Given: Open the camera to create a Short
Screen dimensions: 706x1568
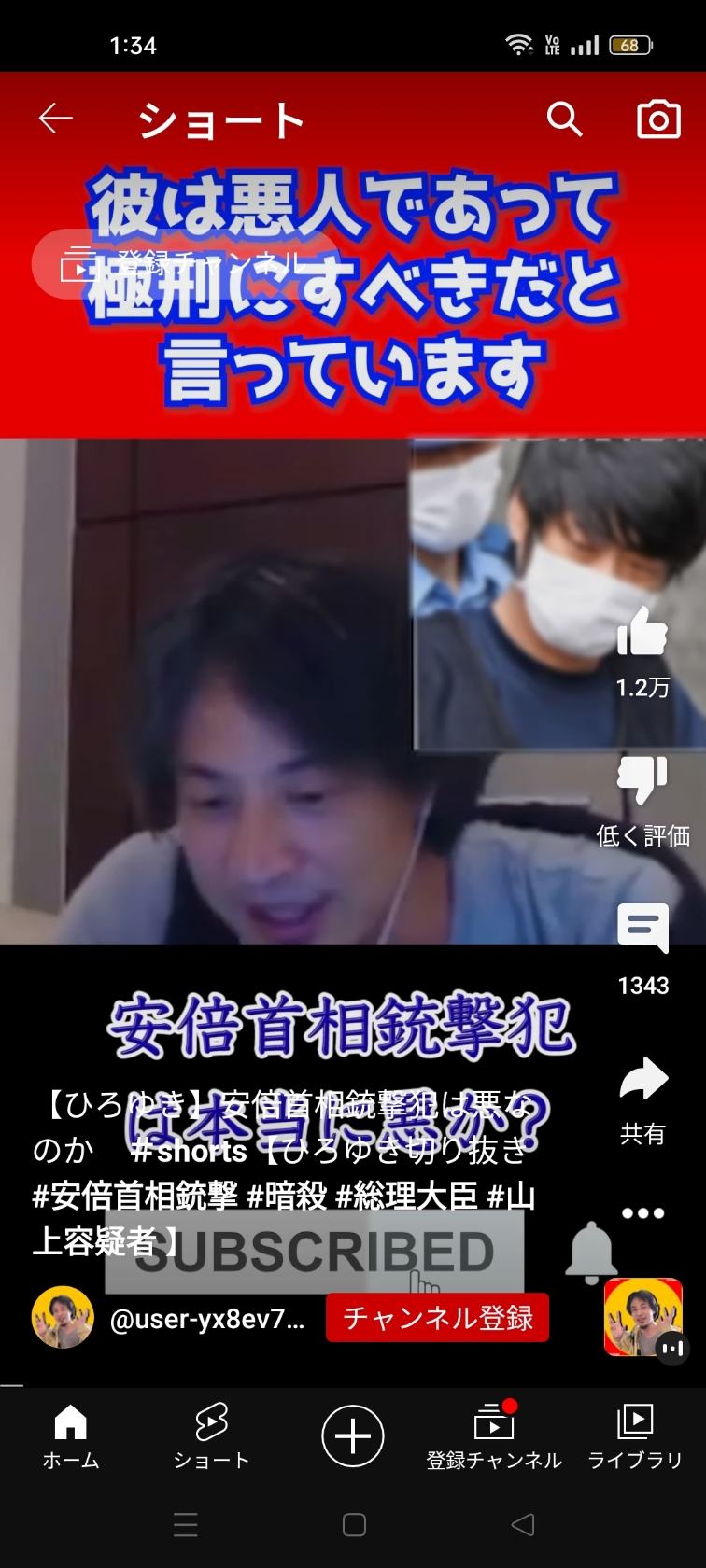Looking at the screenshot, I should point(658,119).
